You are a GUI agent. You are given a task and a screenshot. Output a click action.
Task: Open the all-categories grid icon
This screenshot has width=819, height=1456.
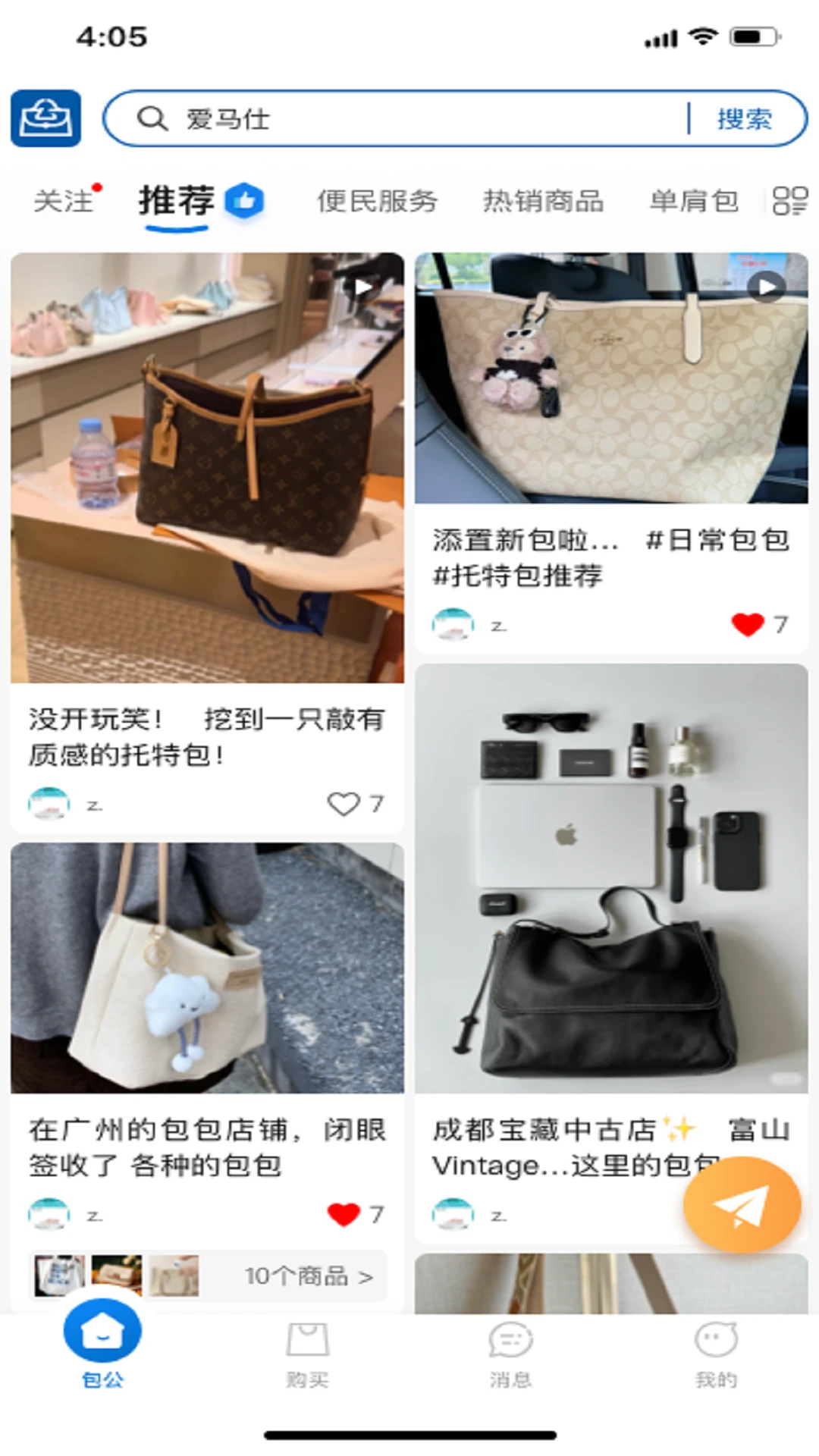tap(789, 201)
